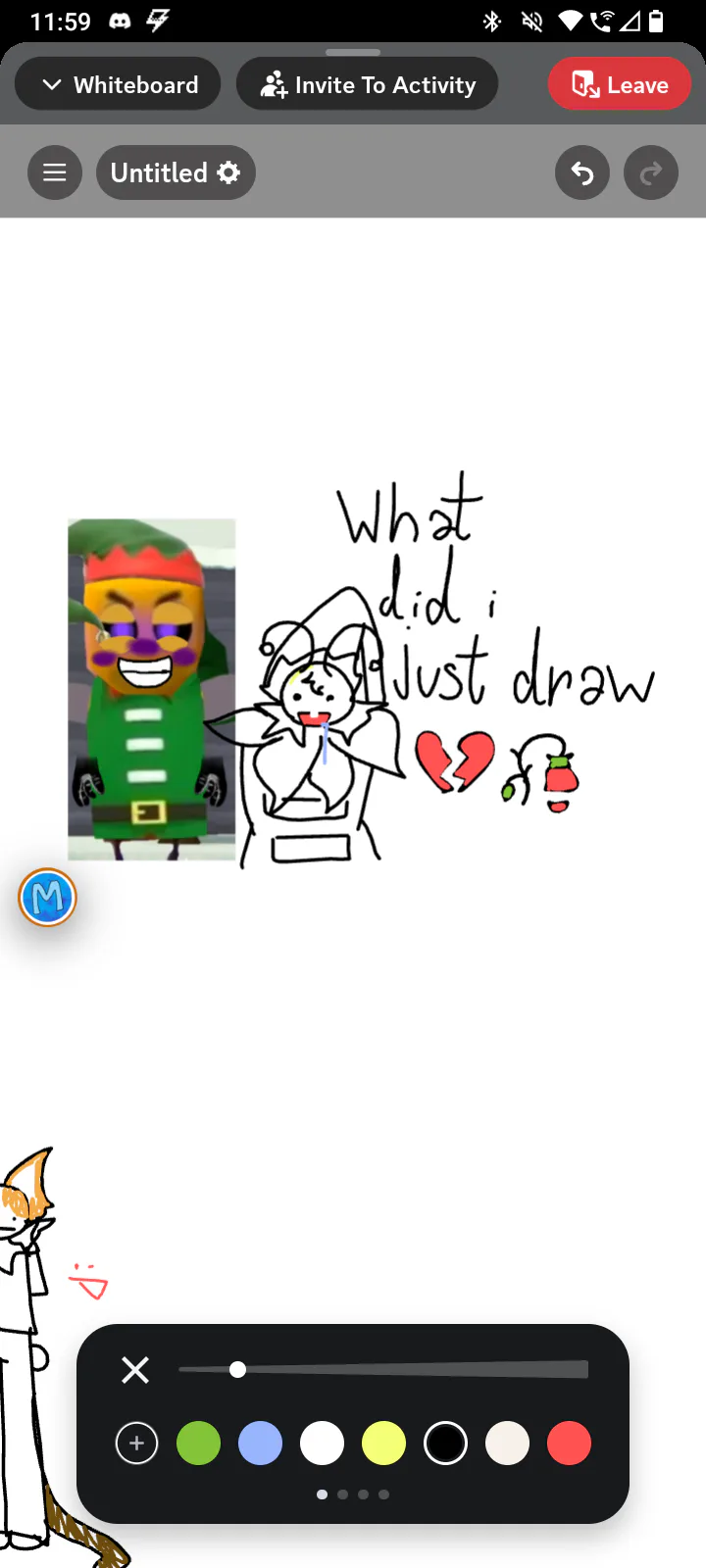Expand the Whiteboard dropdown
This screenshot has height=1568, width=706.
pos(118,85)
